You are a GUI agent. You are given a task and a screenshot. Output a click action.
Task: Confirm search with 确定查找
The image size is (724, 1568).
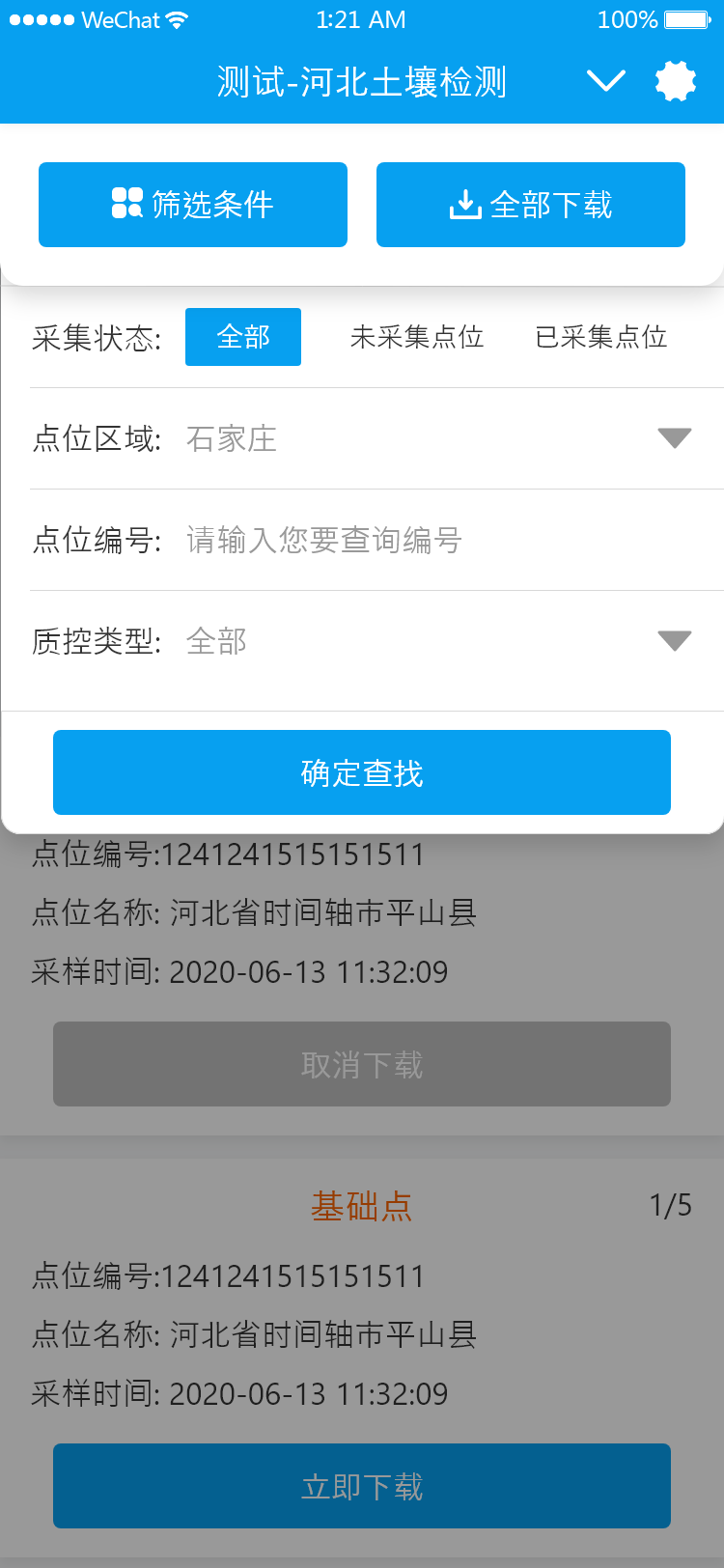pyautogui.click(x=362, y=772)
